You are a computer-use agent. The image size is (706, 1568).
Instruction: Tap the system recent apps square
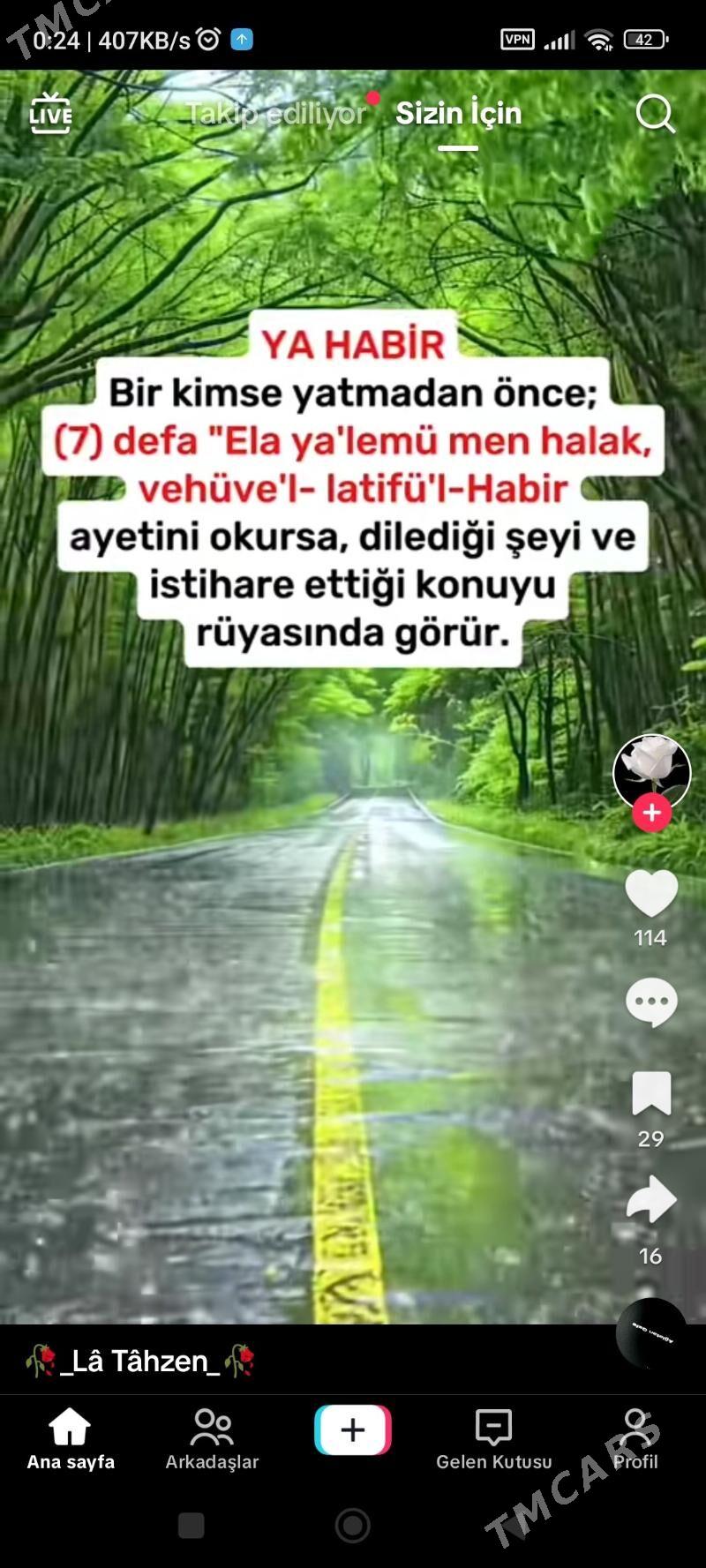(192, 1525)
